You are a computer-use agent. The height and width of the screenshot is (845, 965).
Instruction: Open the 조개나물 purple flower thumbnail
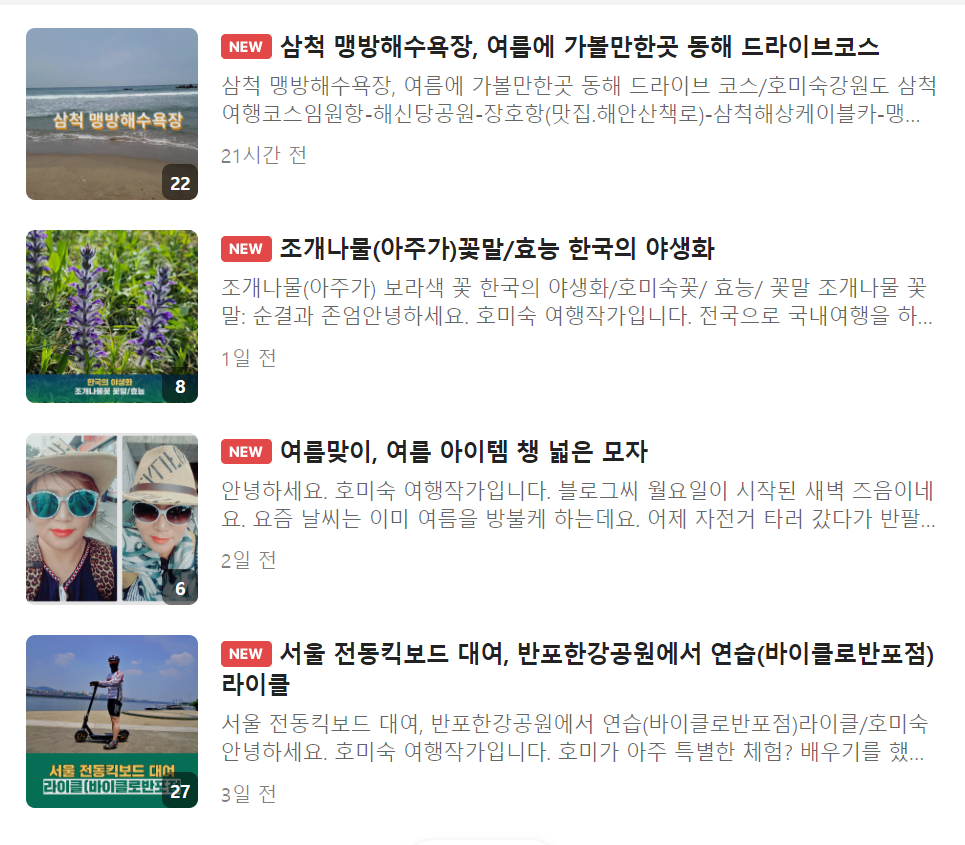[111, 316]
